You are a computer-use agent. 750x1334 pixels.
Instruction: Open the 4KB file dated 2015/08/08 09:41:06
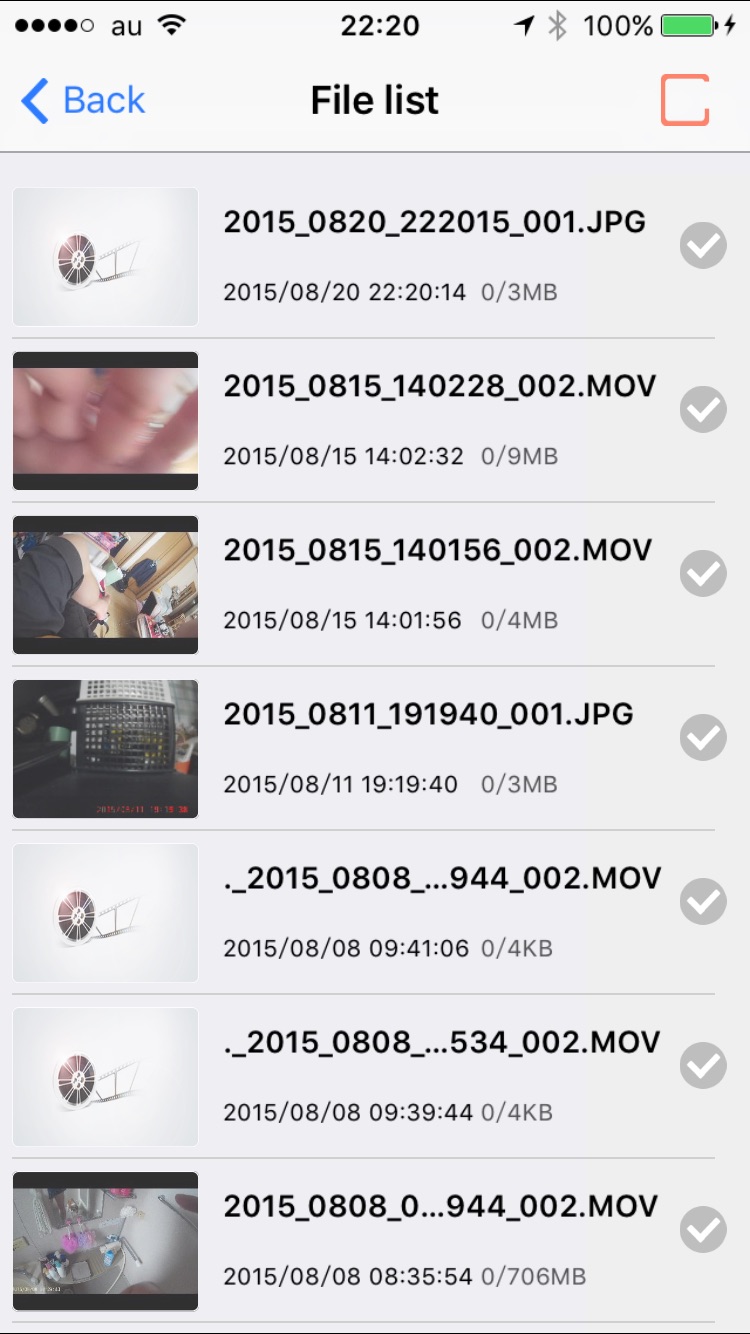pyautogui.click(x=441, y=878)
